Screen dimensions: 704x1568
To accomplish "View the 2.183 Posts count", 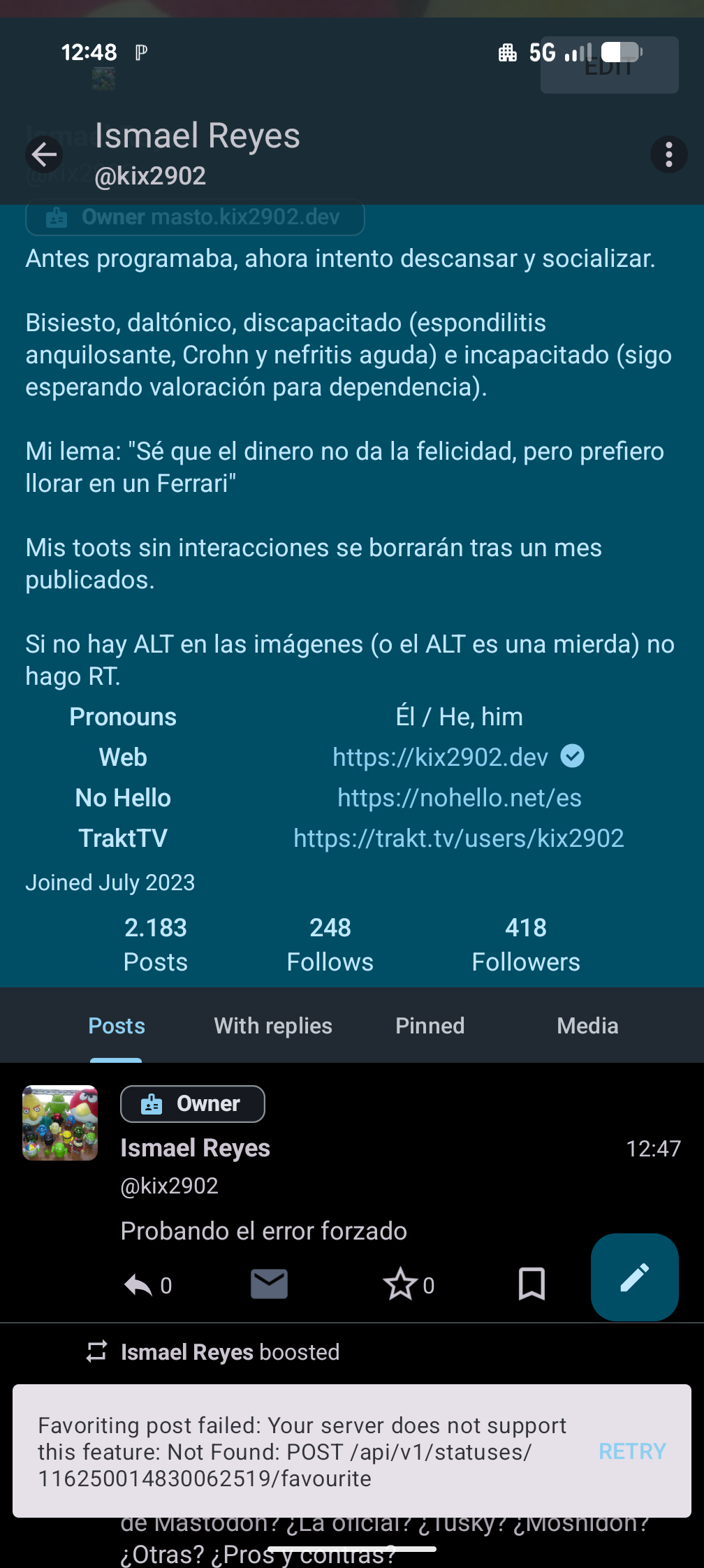I will [x=155, y=944].
